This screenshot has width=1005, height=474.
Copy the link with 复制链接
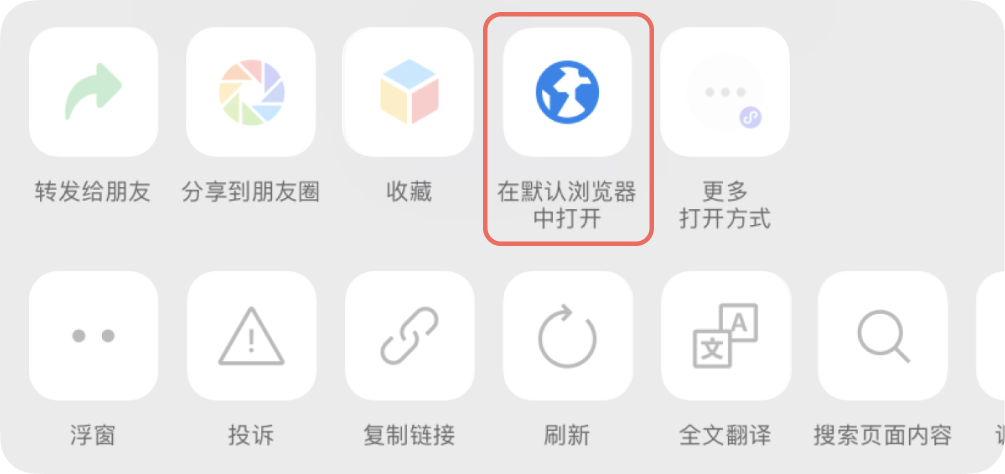[x=409, y=336]
